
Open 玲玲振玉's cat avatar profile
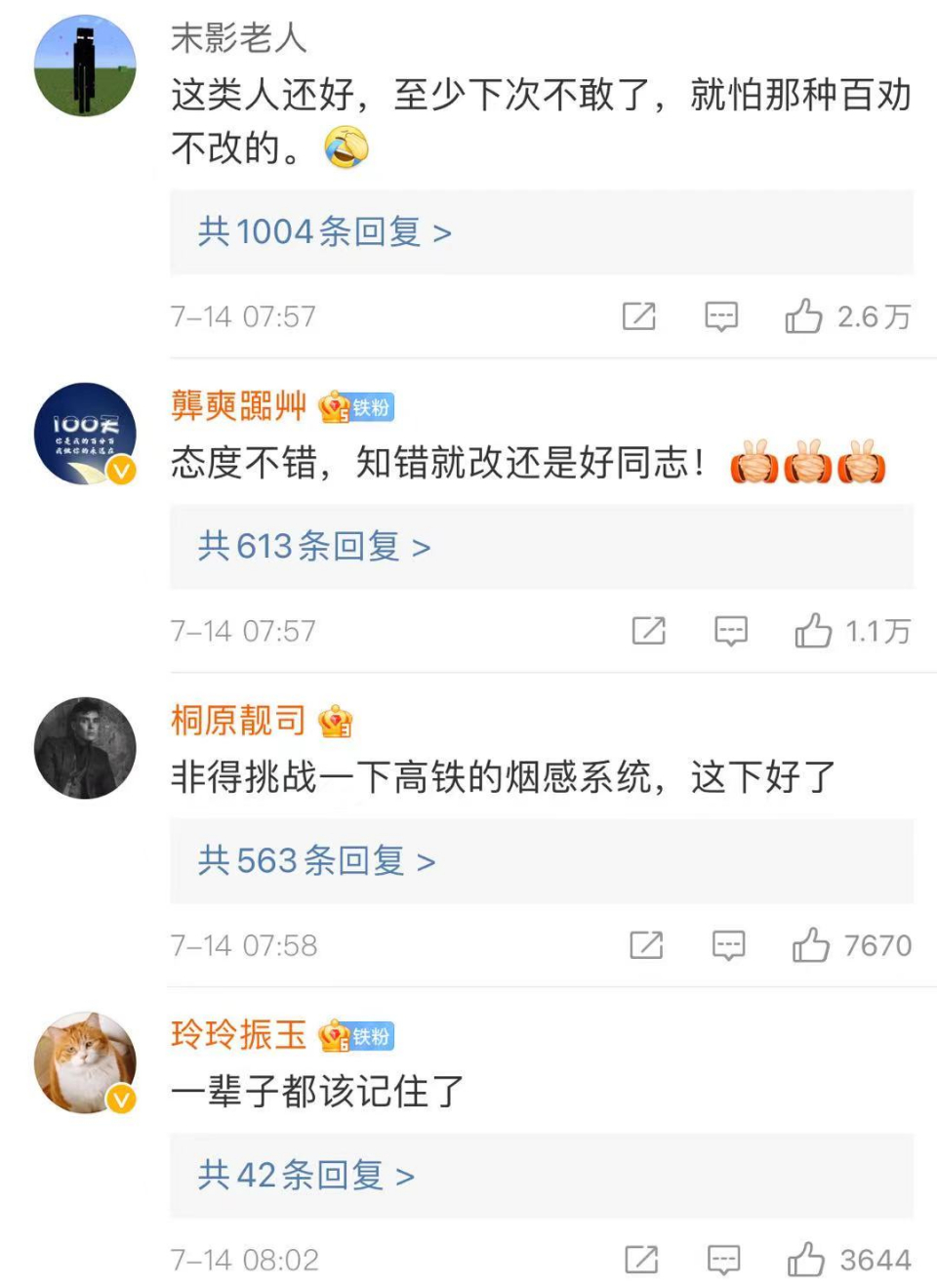click(x=85, y=1062)
